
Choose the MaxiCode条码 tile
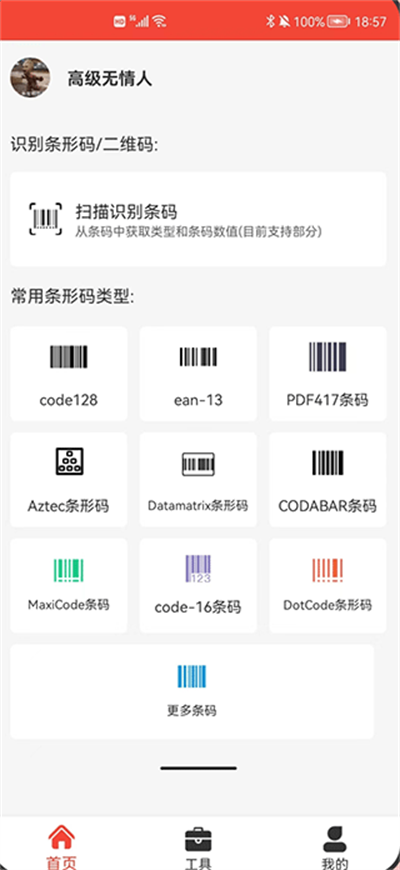pos(69,586)
